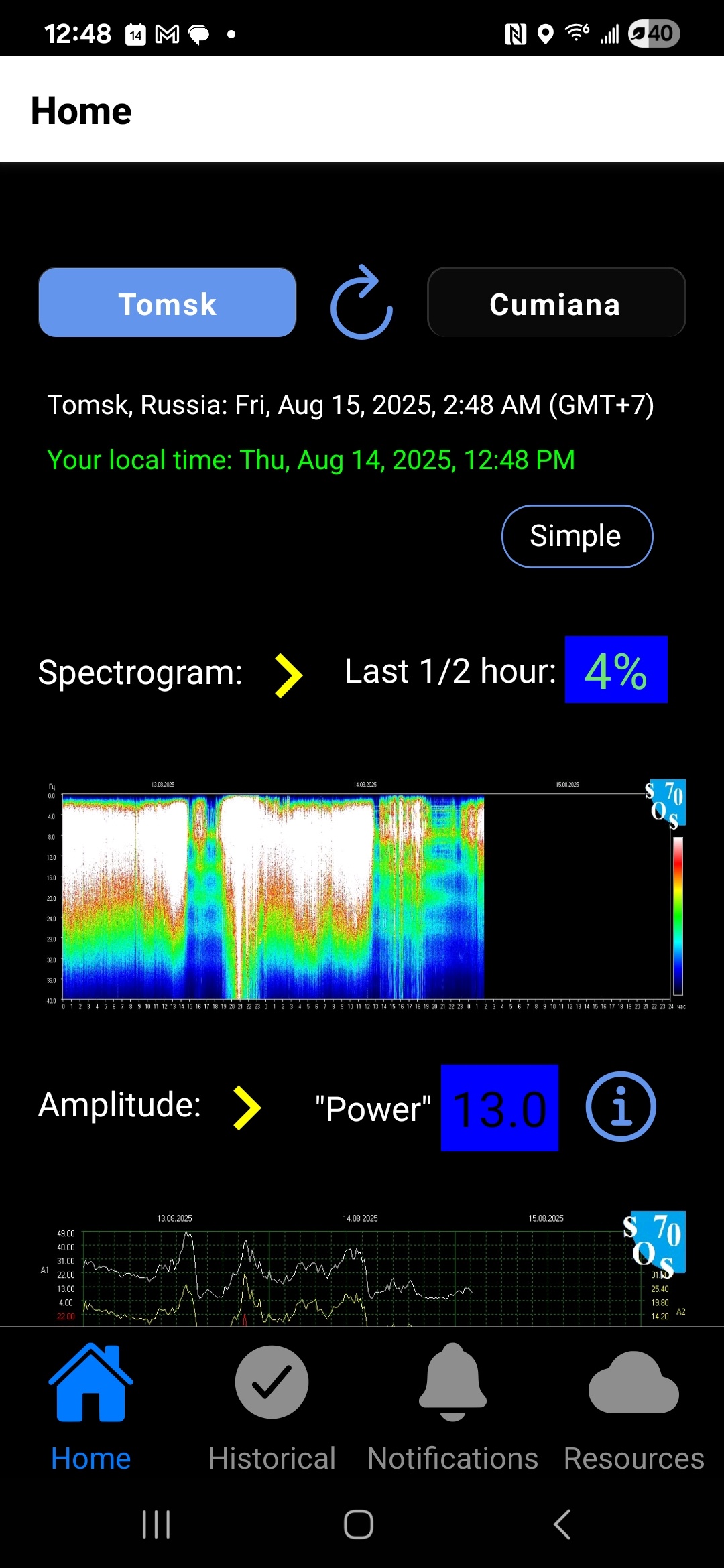Go to the Home tab

[91, 1407]
